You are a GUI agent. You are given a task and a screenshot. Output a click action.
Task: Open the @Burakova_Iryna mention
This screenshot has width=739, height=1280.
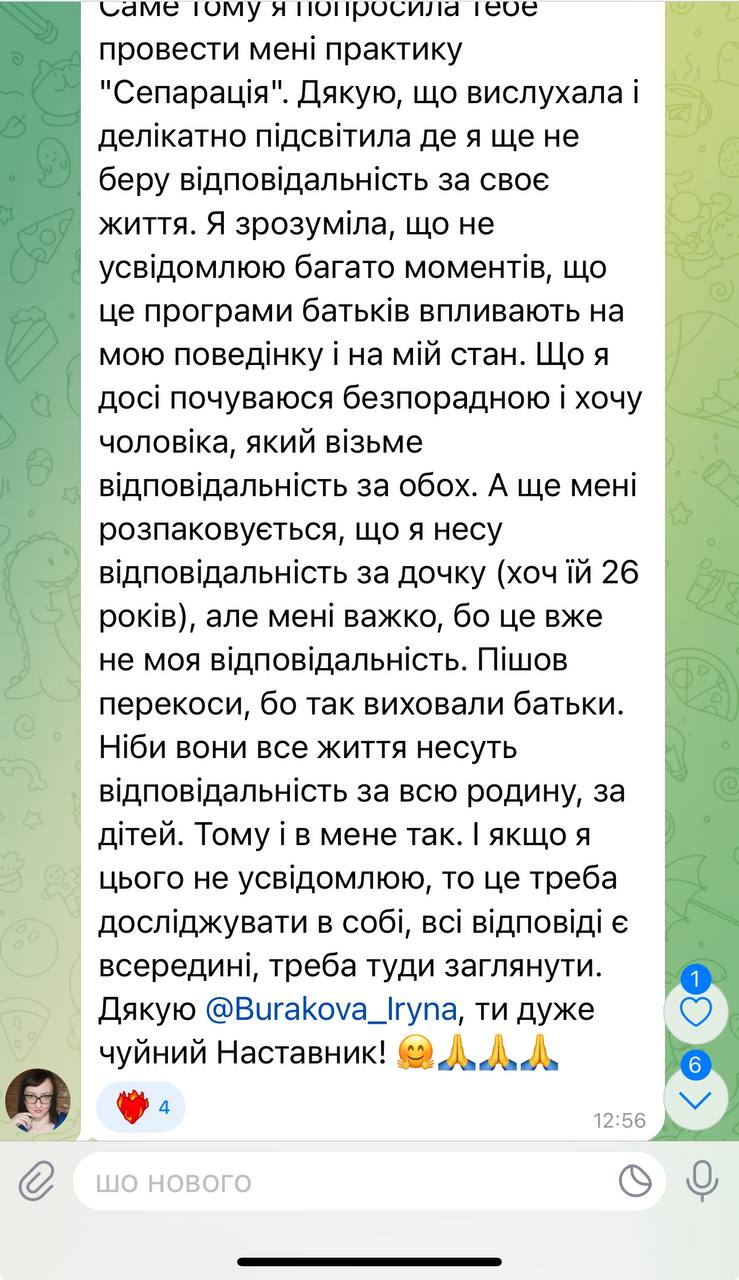(330, 1010)
